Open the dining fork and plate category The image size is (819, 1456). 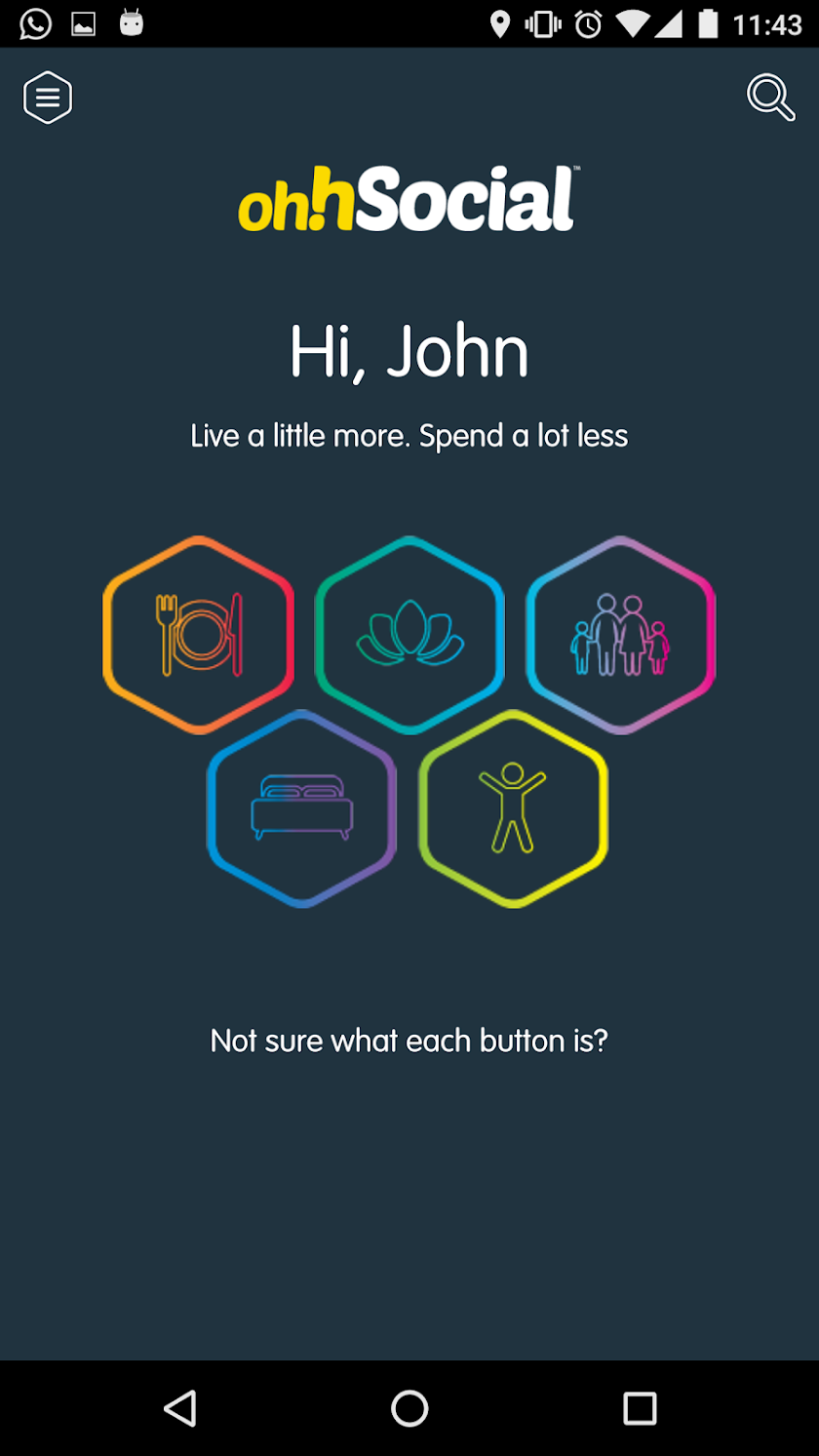coord(198,635)
